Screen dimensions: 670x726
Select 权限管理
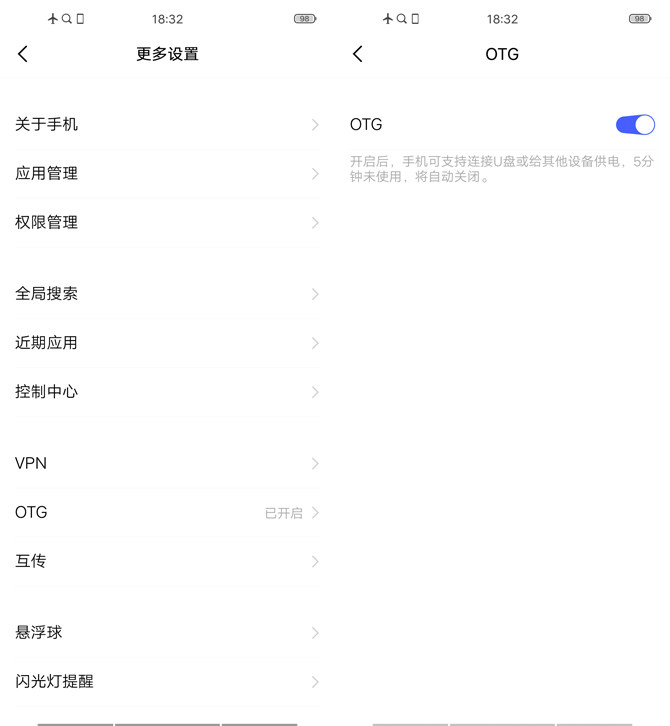pos(167,223)
